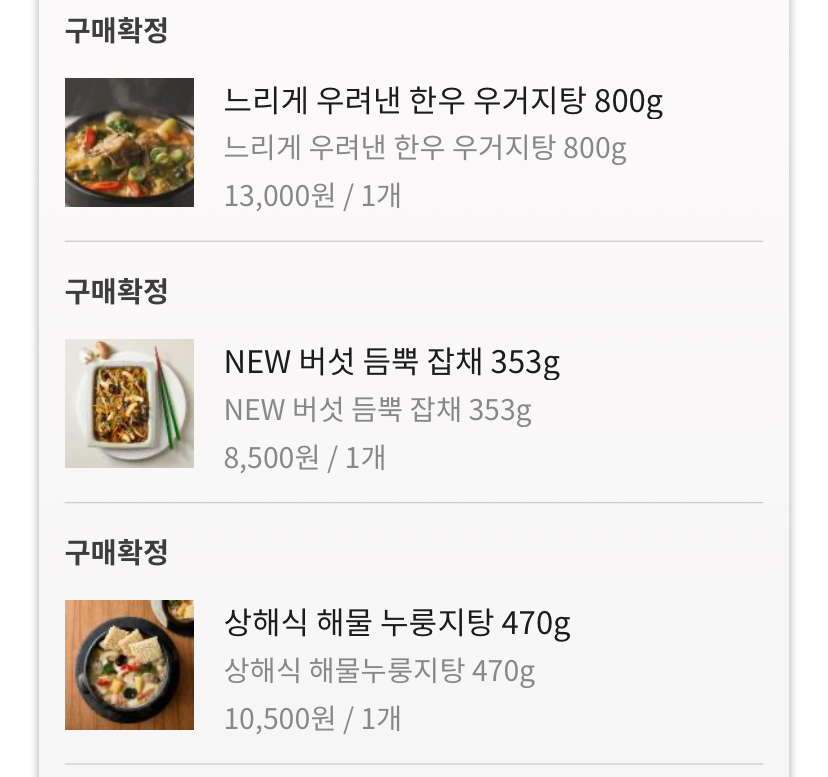828x777 pixels.
Task: View the NEW 버섯 듬뿍 잡채 353g product
Action: point(392,363)
